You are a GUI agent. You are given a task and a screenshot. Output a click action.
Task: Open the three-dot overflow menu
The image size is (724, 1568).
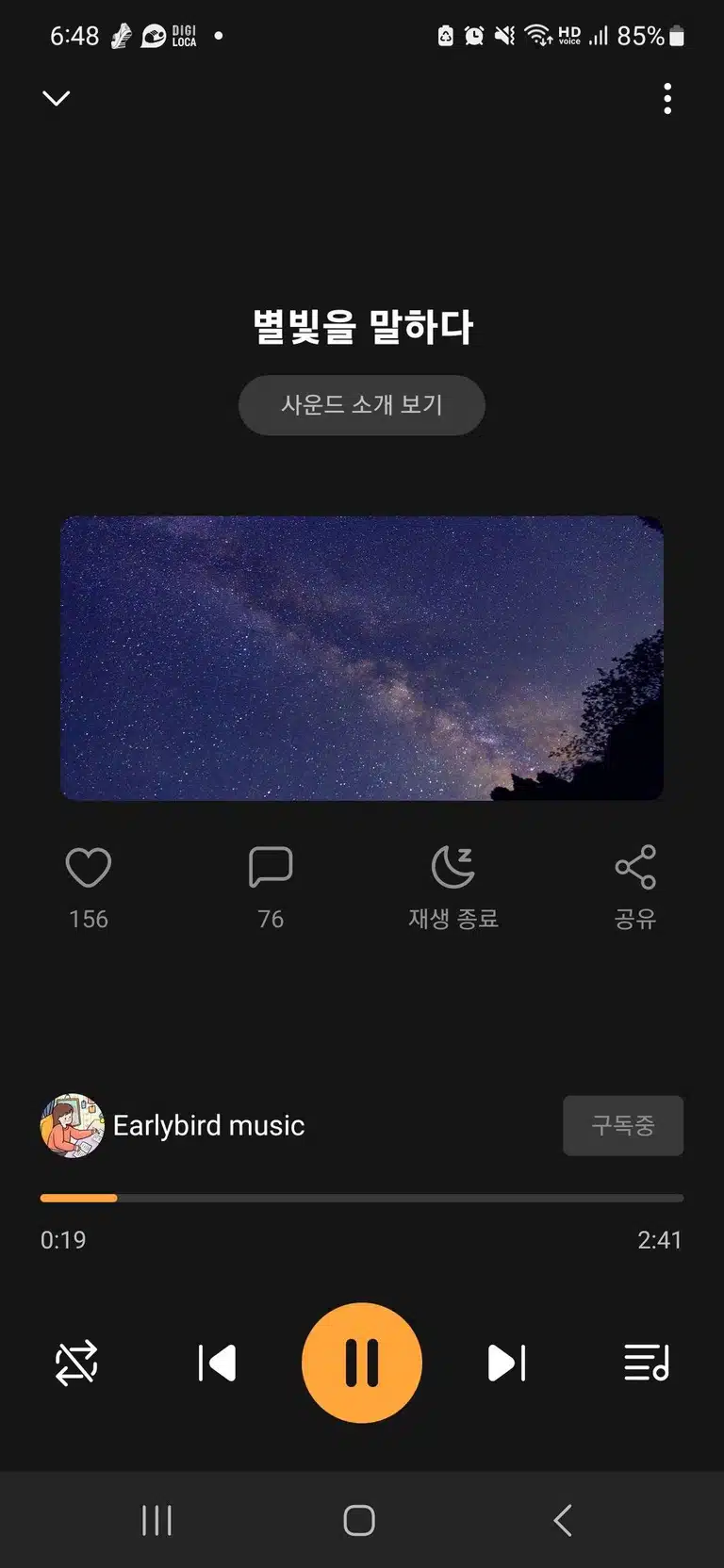(667, 99)
